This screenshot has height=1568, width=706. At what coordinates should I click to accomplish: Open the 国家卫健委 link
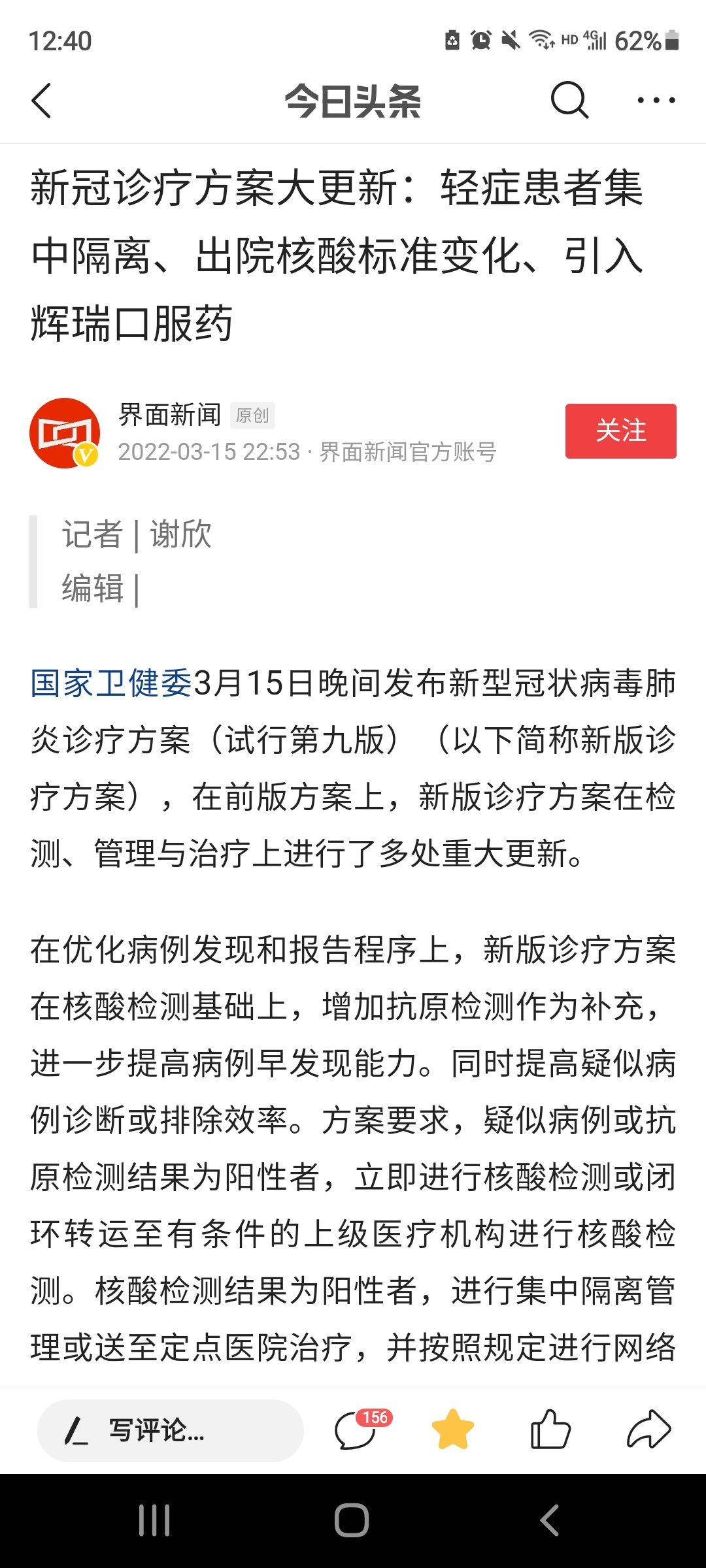111,684
